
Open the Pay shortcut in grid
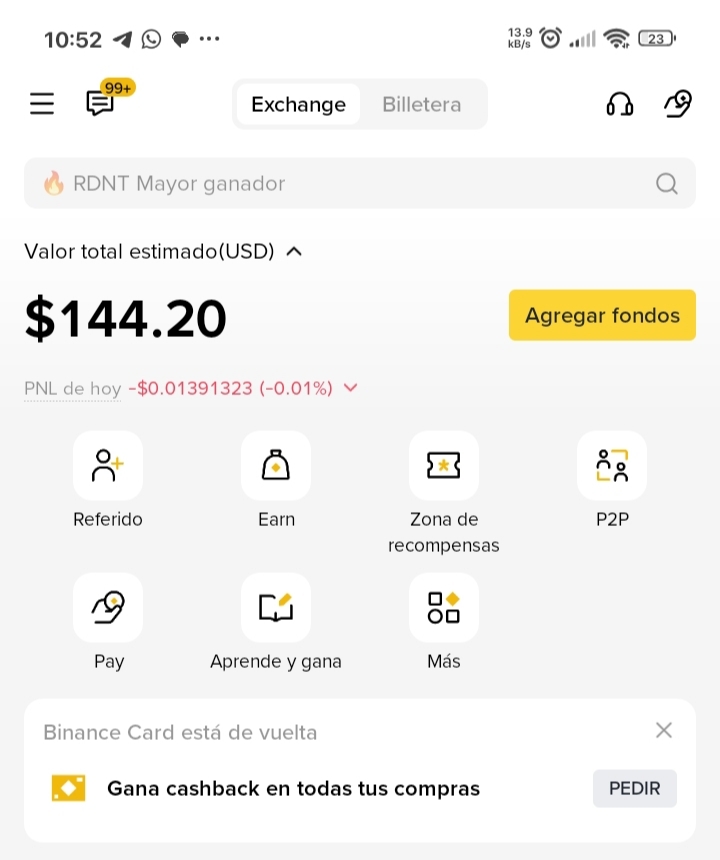[108, 622]
